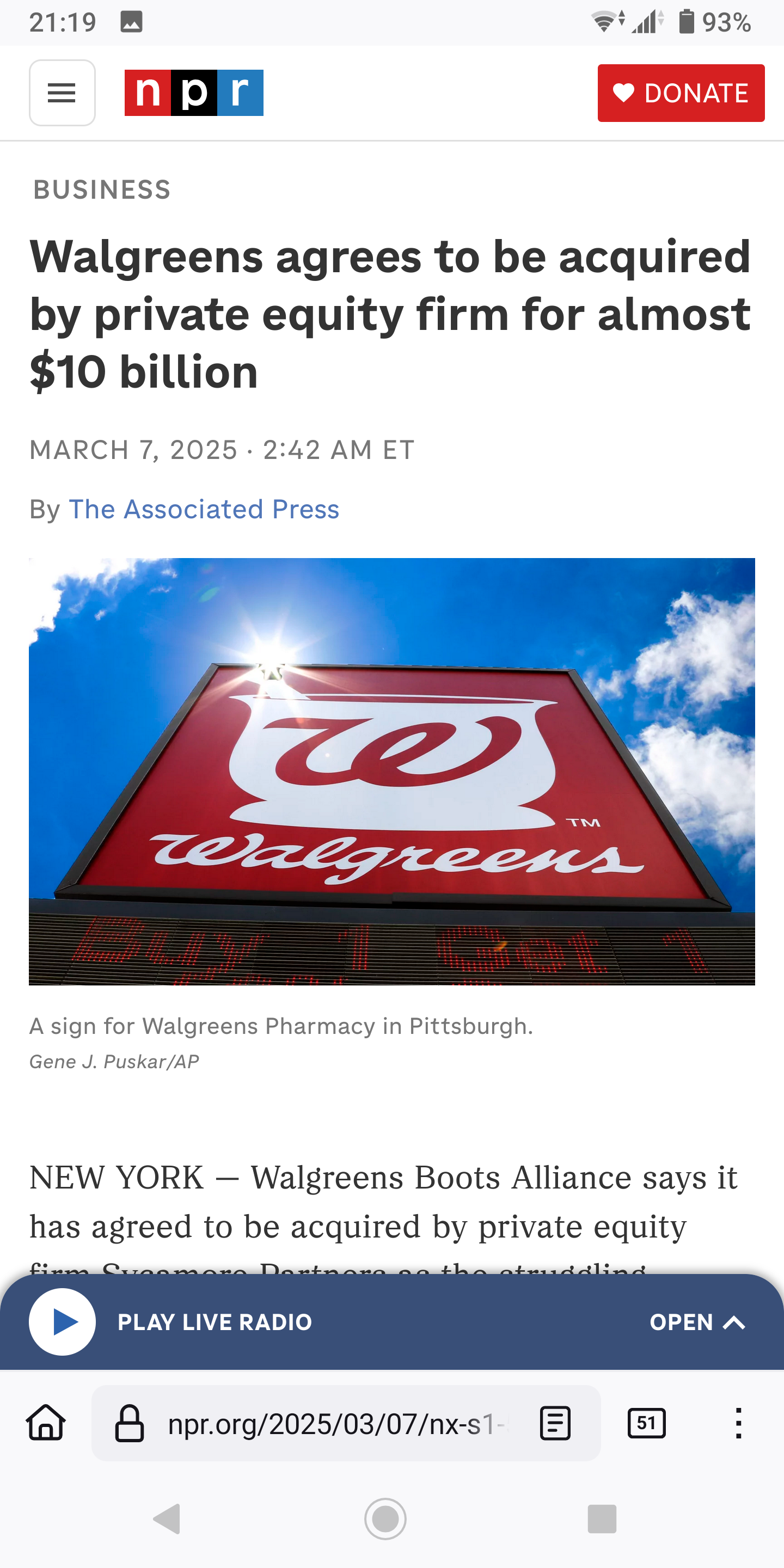Expand the radio player with Open

point(697,1322)
